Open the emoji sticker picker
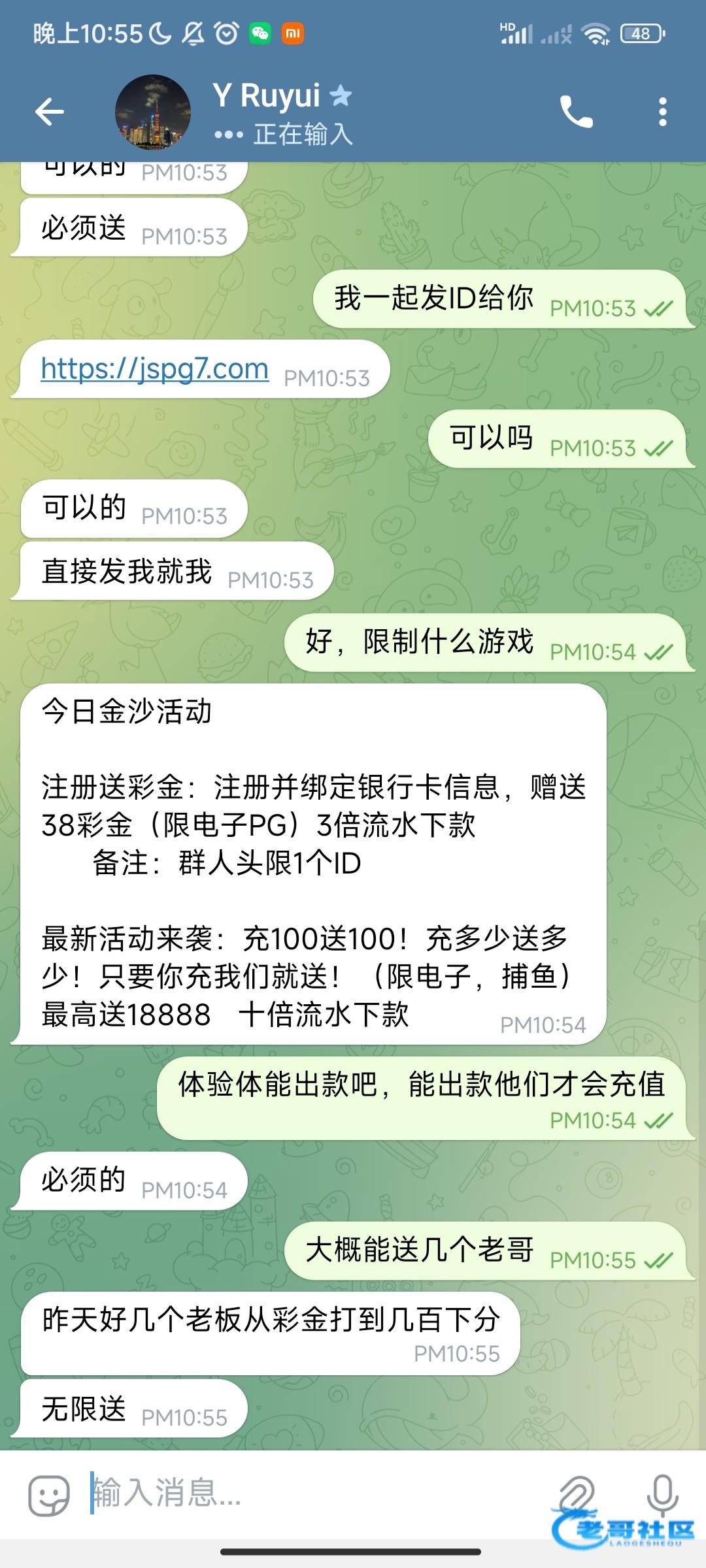 point(49,1495)
